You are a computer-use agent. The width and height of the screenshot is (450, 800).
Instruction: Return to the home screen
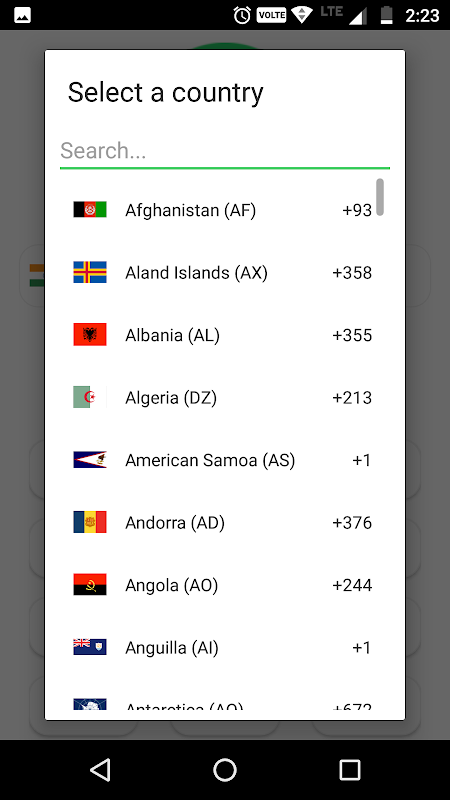(x=225, y=769)
